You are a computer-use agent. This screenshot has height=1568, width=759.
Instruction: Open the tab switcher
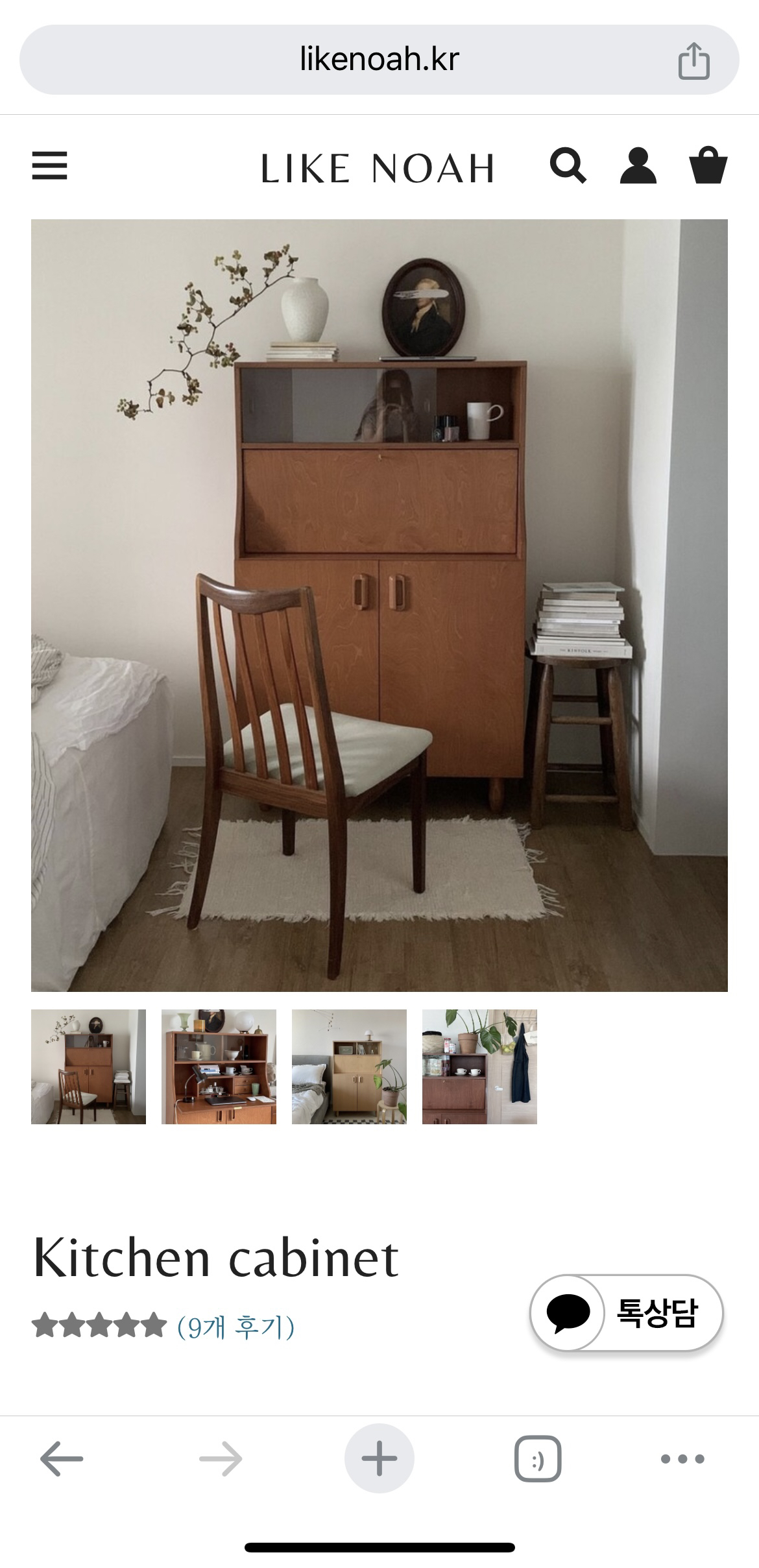click(537, 1459)
